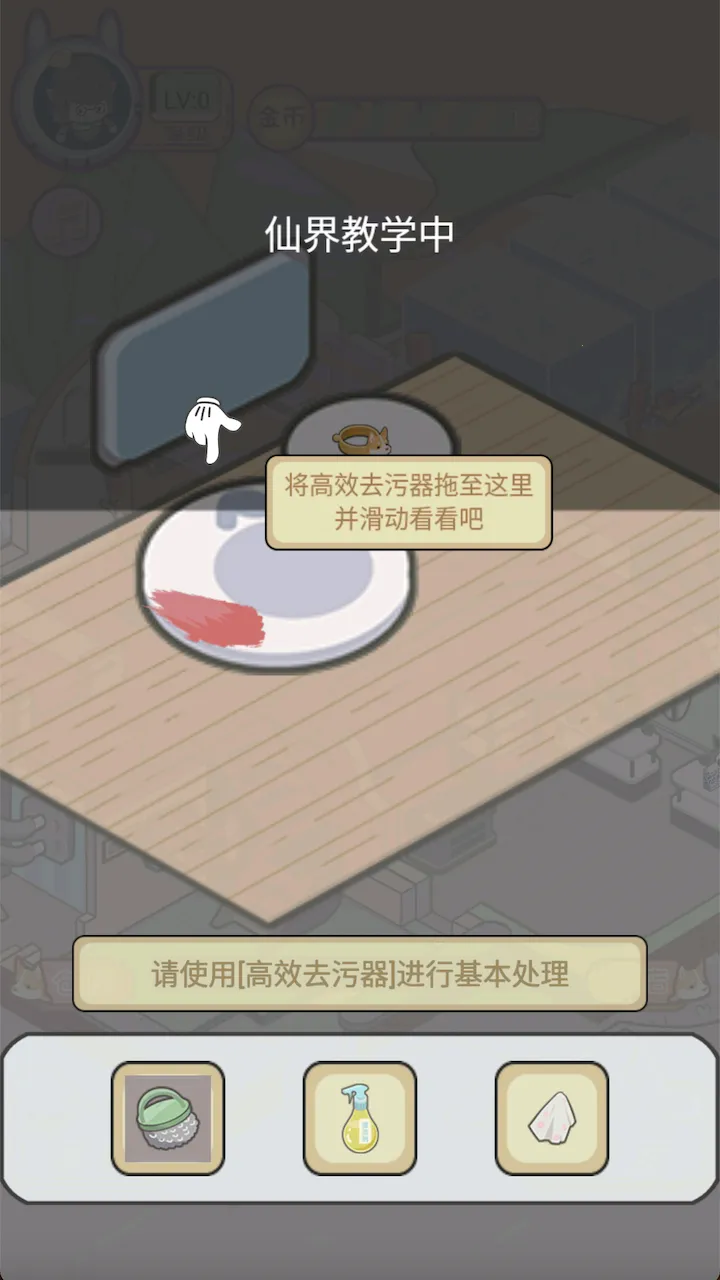
Task: Select the yellow spray bottle tool
Action: (360, 1118)
